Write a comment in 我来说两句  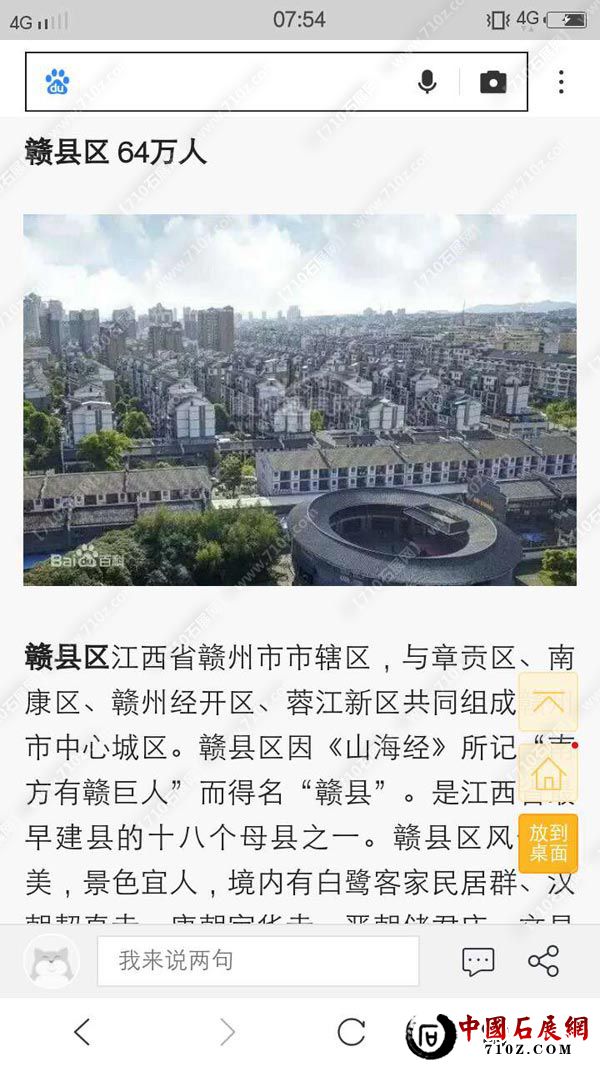coord(258,961)
